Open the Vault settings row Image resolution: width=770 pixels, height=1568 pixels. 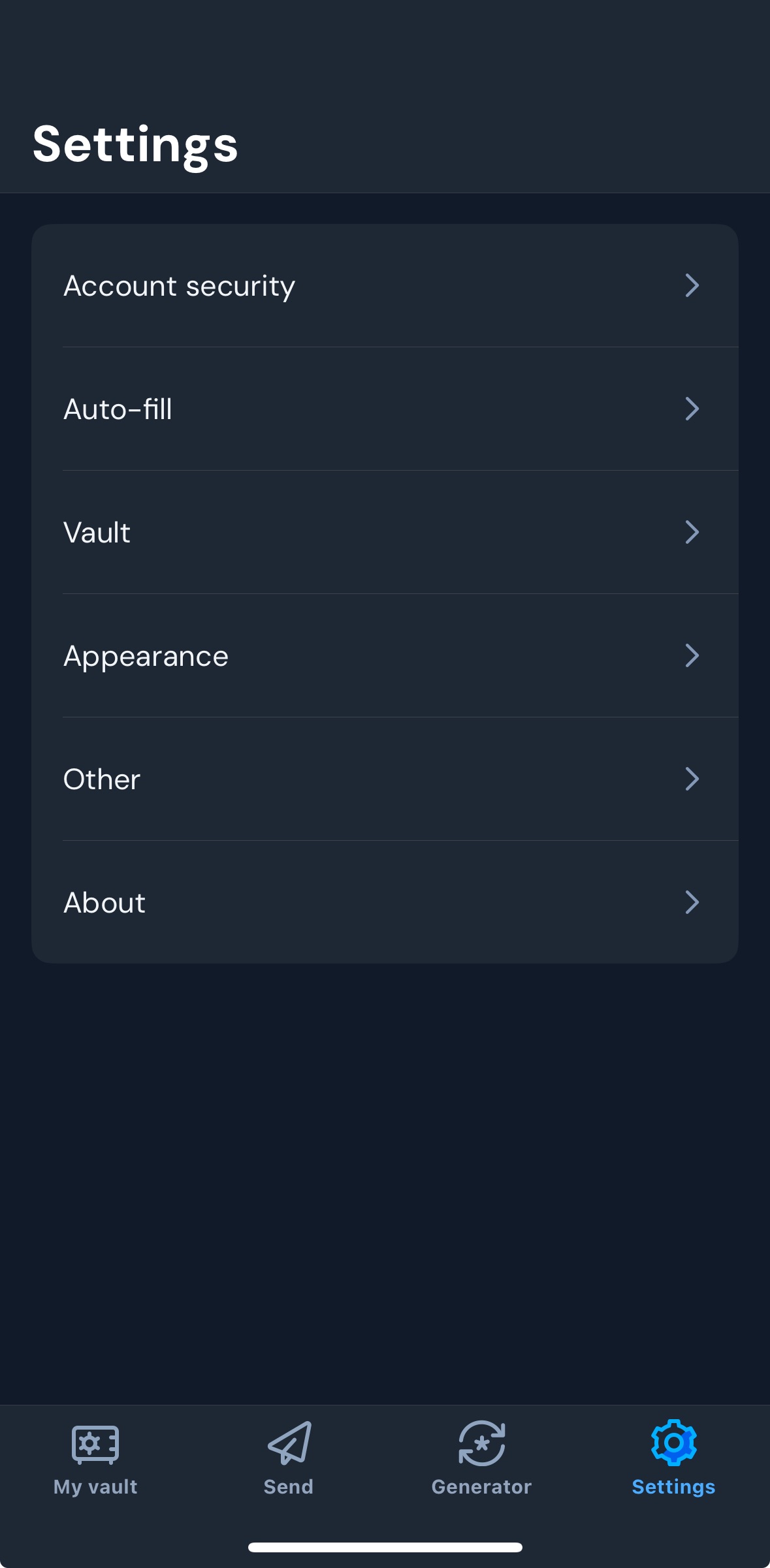point(384,533)
